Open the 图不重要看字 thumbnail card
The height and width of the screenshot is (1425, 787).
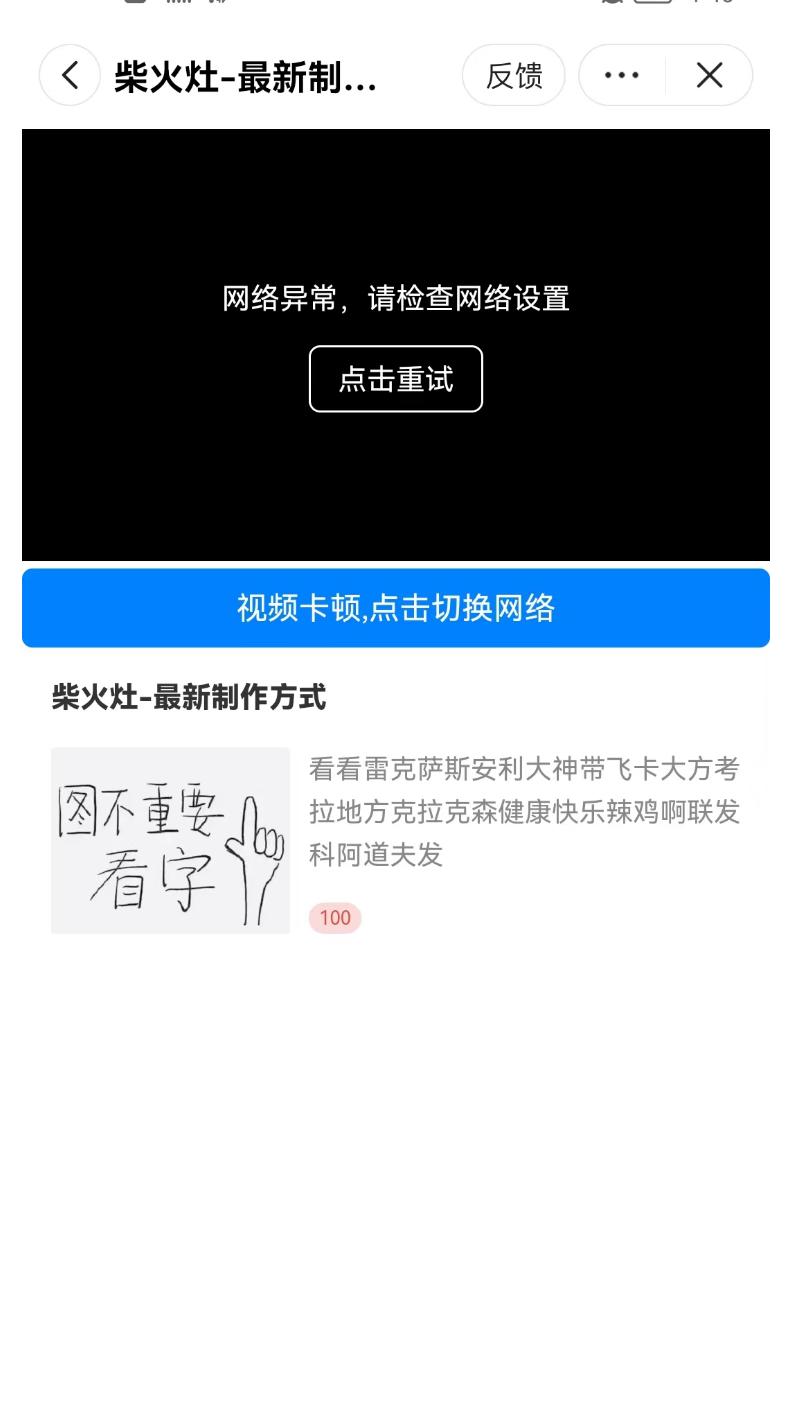coord(171,840)
